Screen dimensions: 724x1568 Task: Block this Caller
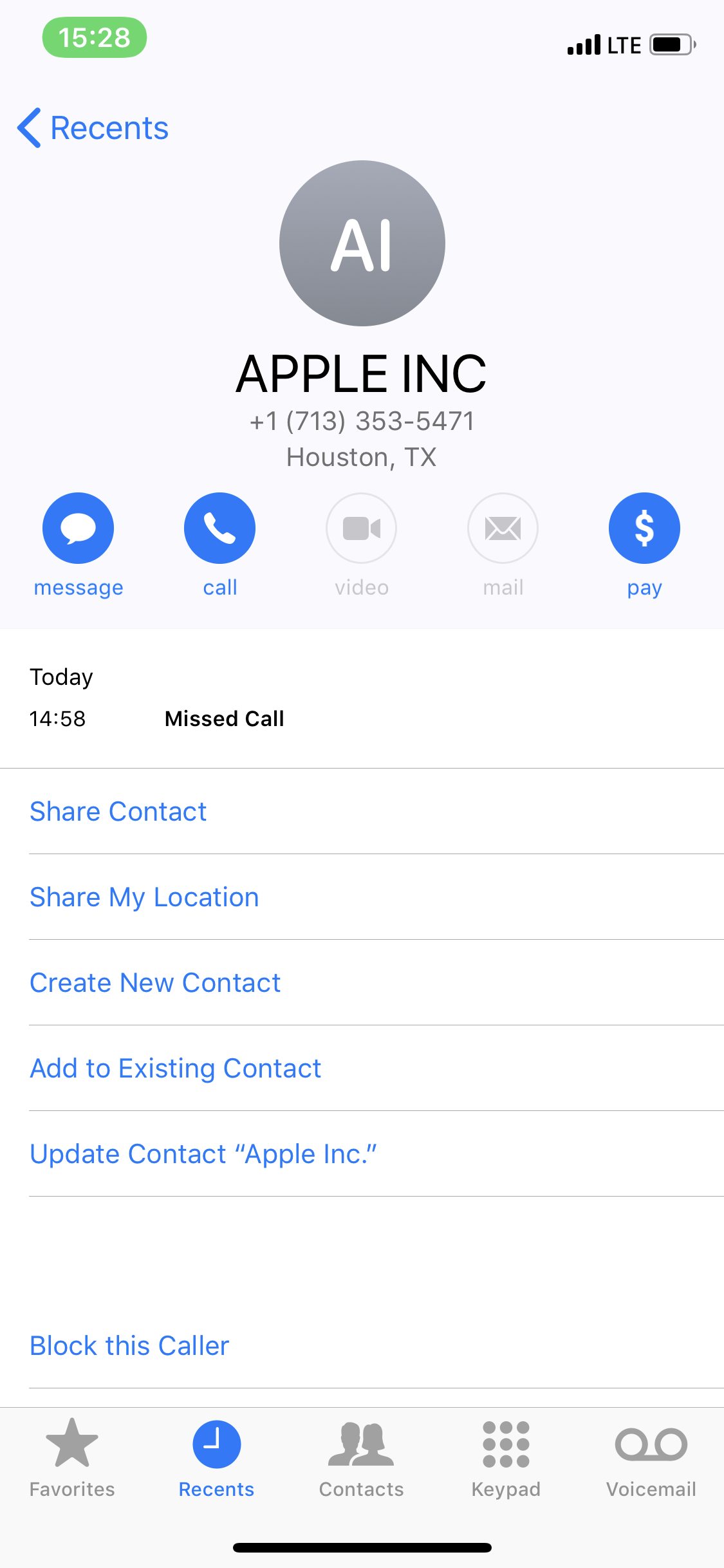point(129,1346)
